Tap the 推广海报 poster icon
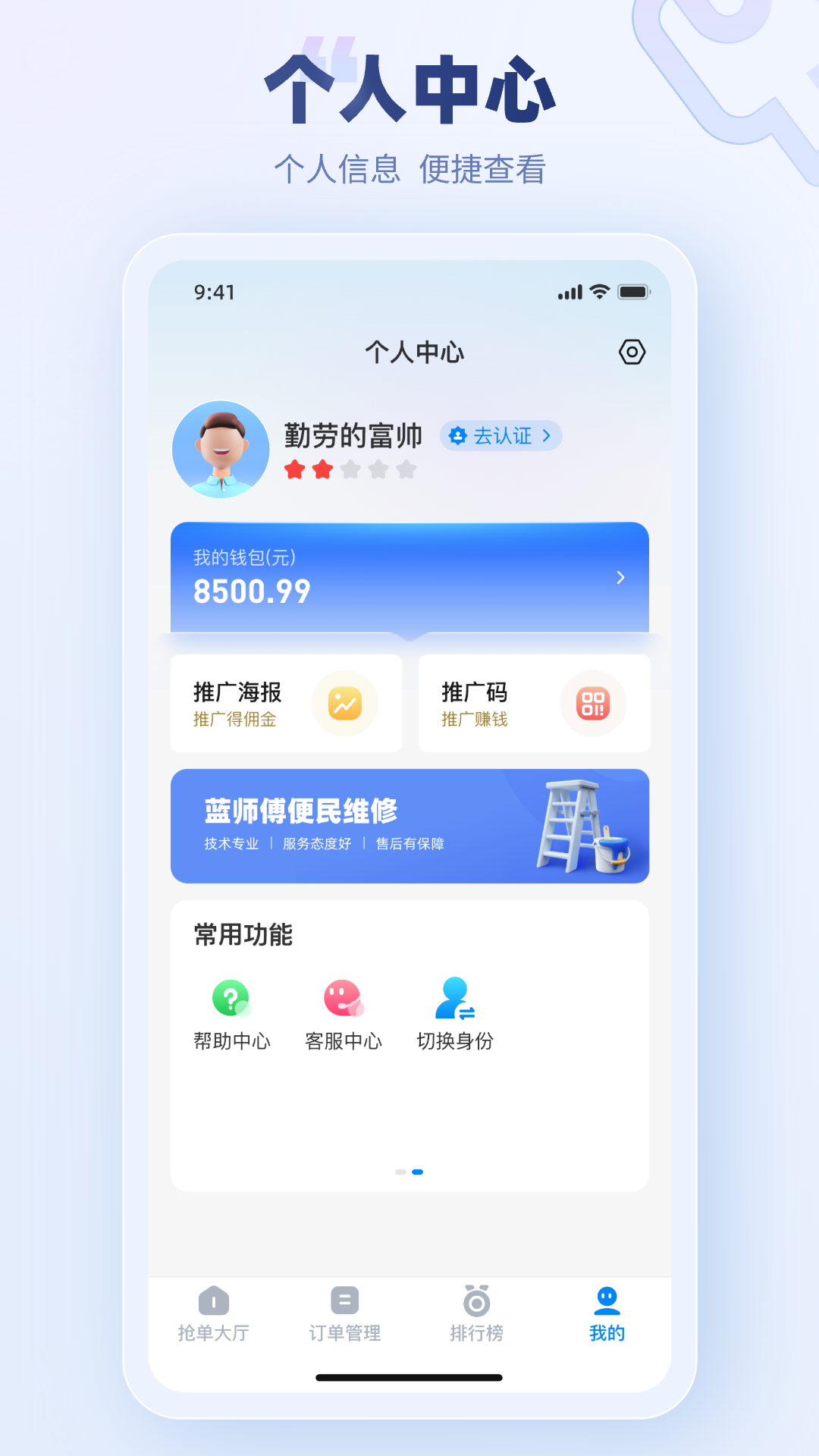This screenshot has width=819, height=1456. 346,703
